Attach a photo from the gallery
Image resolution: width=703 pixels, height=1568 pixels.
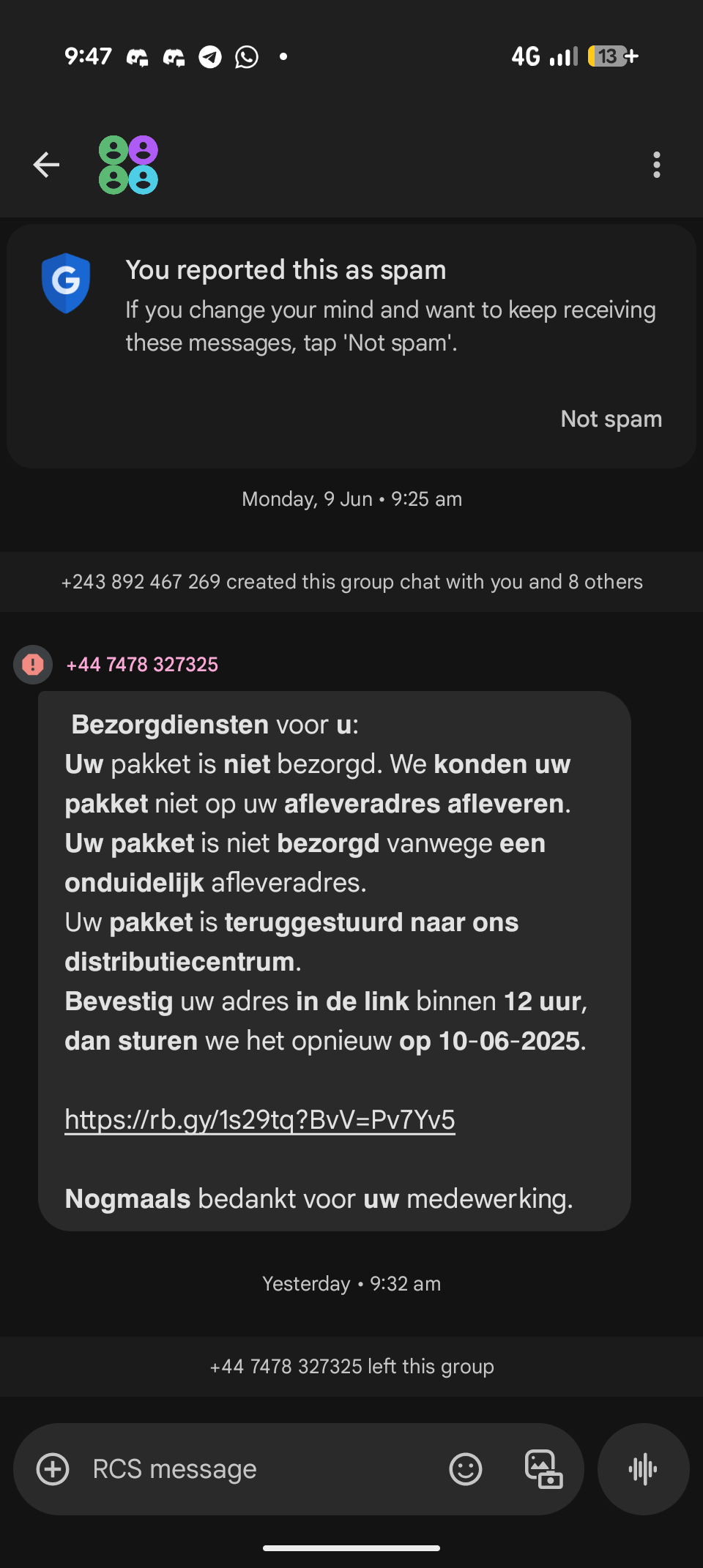point(543,1469)
